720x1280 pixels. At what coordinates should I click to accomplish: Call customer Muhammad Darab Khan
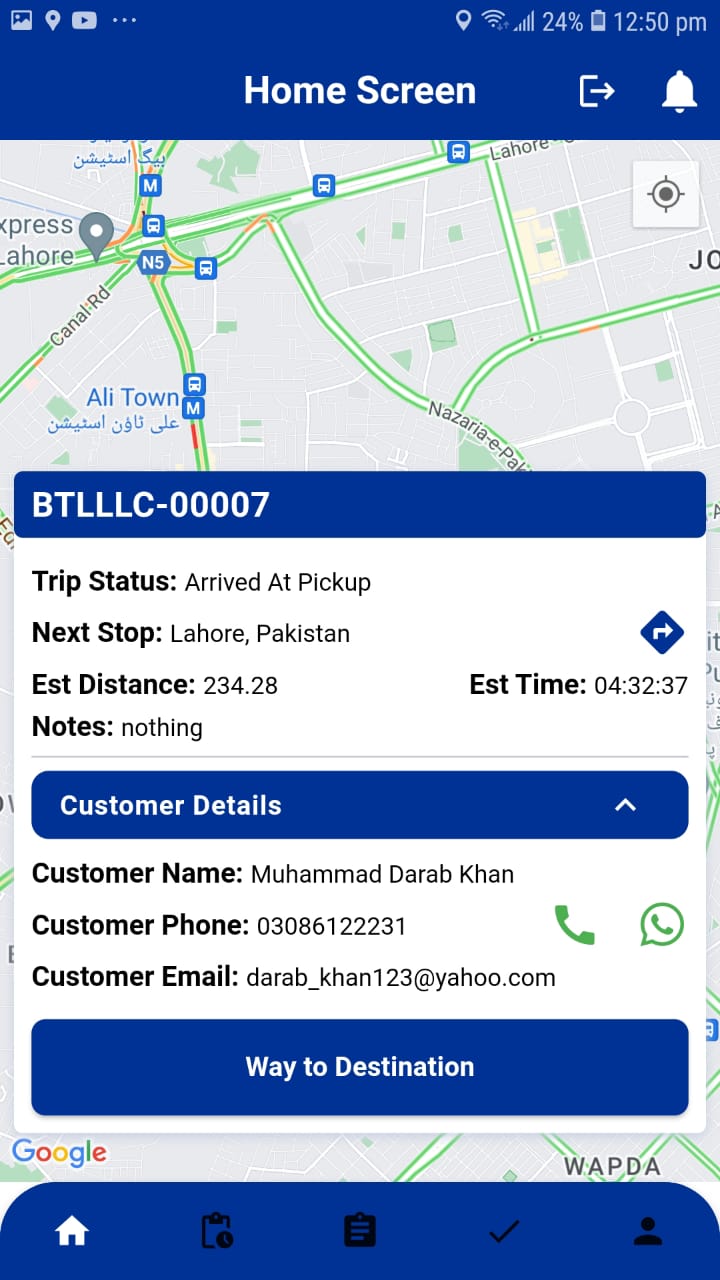[574, 925]
